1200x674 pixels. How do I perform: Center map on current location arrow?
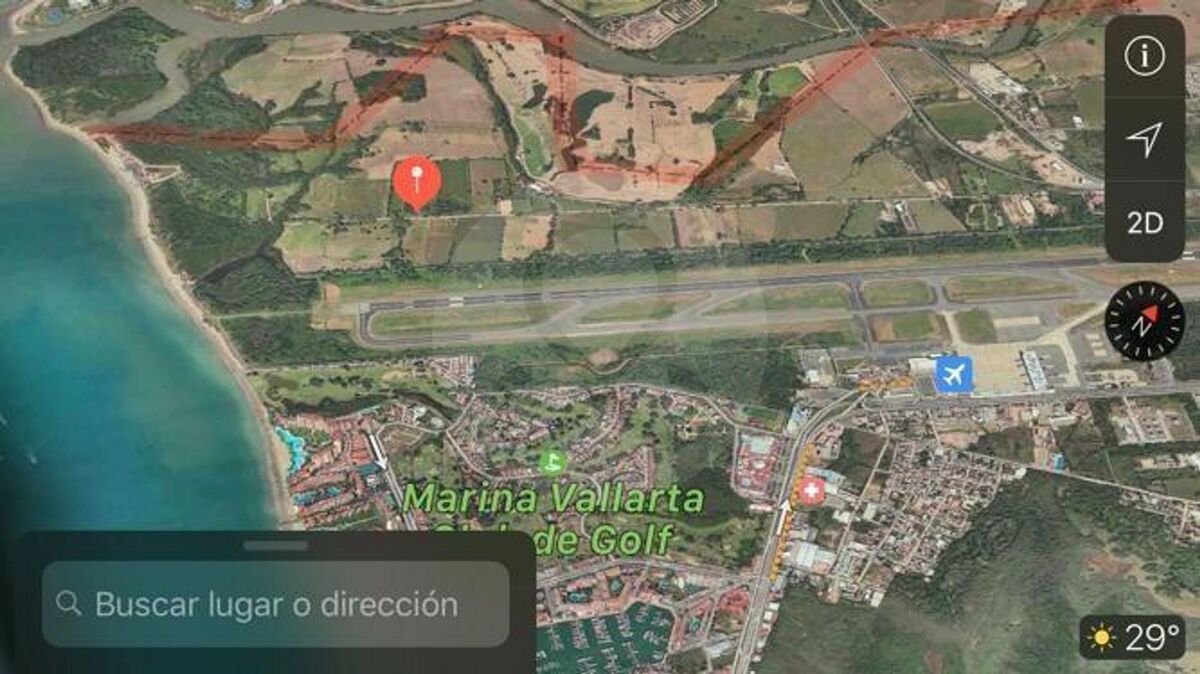pos(1145,140)
